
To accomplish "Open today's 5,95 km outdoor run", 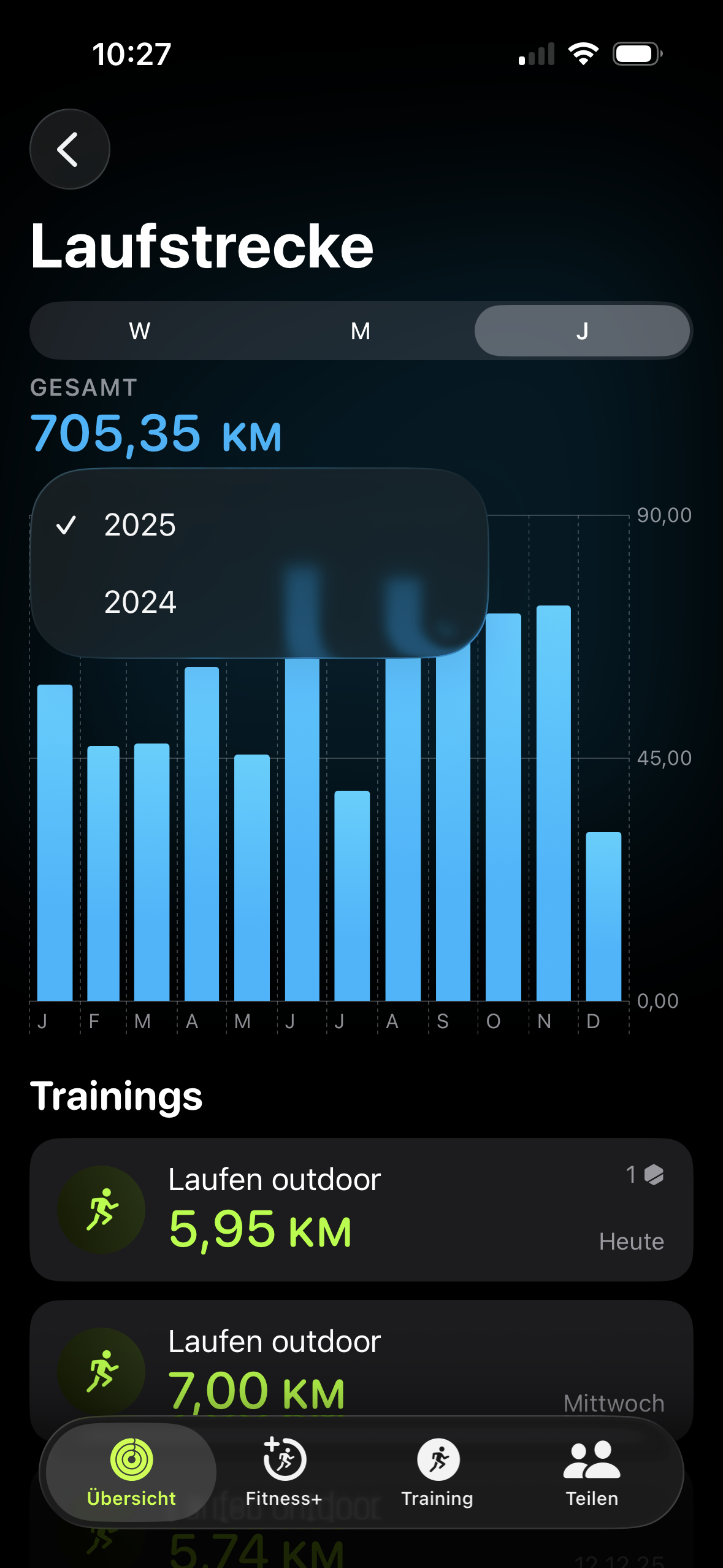I will click(x=361, y=1209).
